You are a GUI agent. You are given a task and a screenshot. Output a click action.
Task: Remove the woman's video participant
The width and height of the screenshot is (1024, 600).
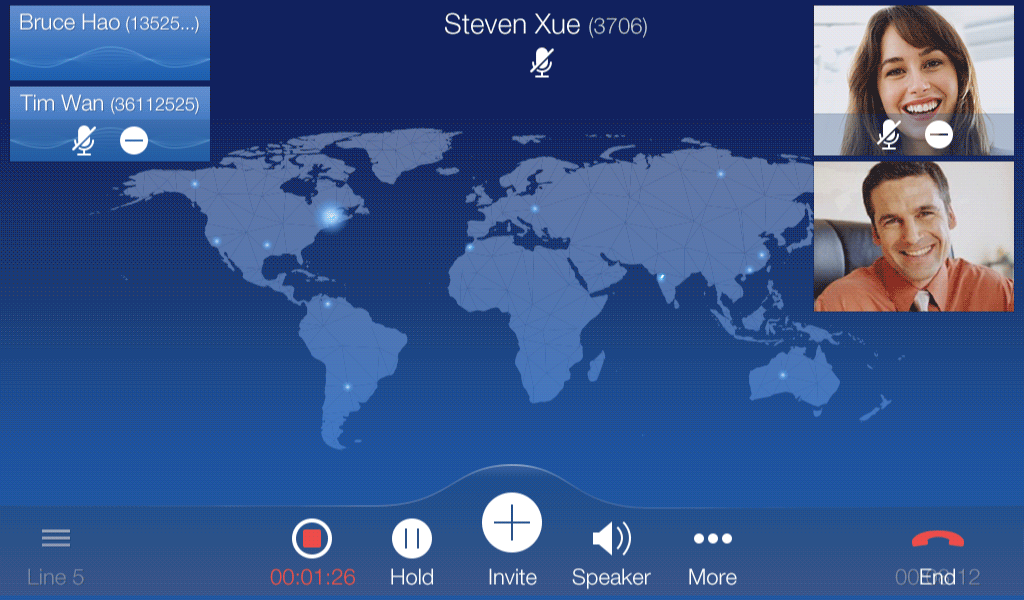click(939, 133)
